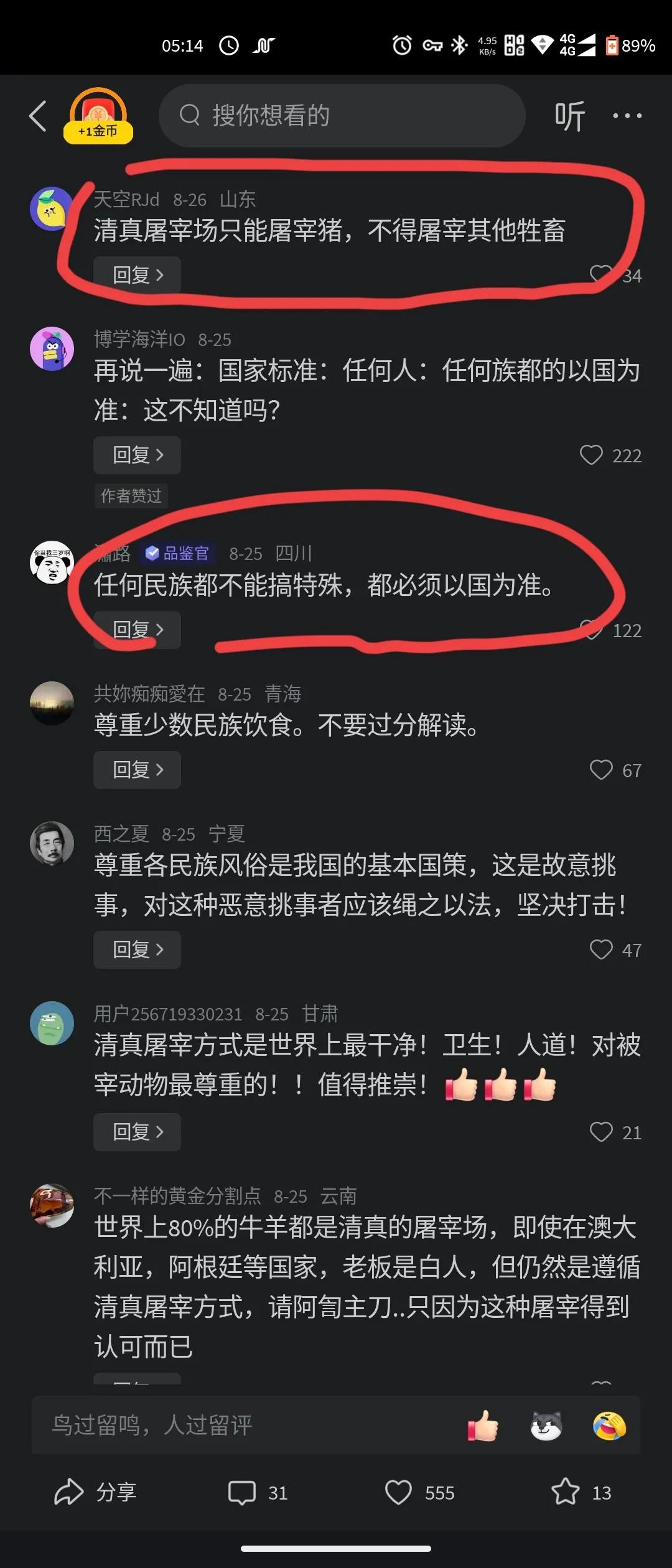The width and height of the screenshot is (672, 1568).
Task: Like the comment by 博学海洋IO
Action: (x=592, y=455)
